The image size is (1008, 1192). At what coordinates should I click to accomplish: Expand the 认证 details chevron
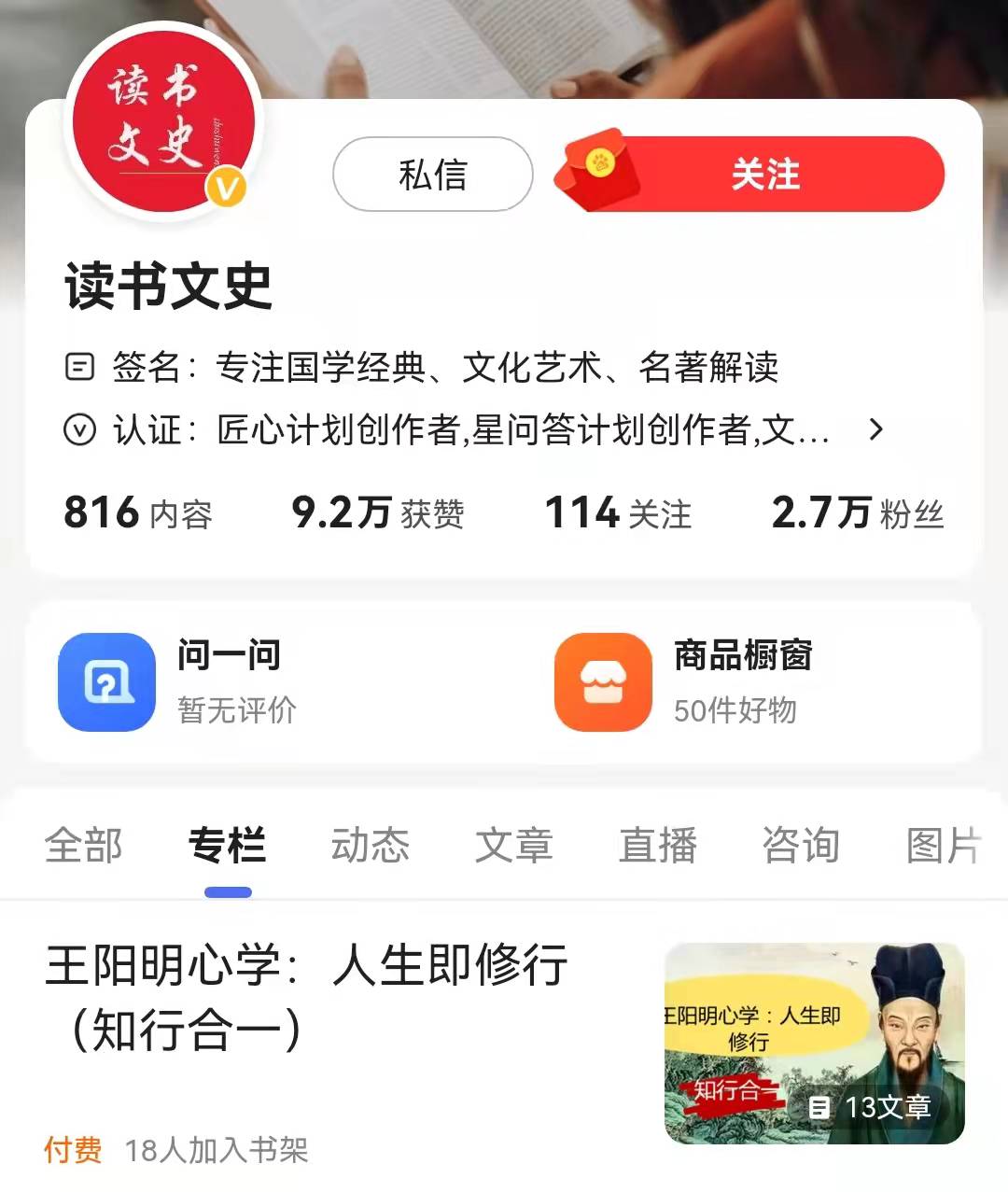[x=875, y=429]
